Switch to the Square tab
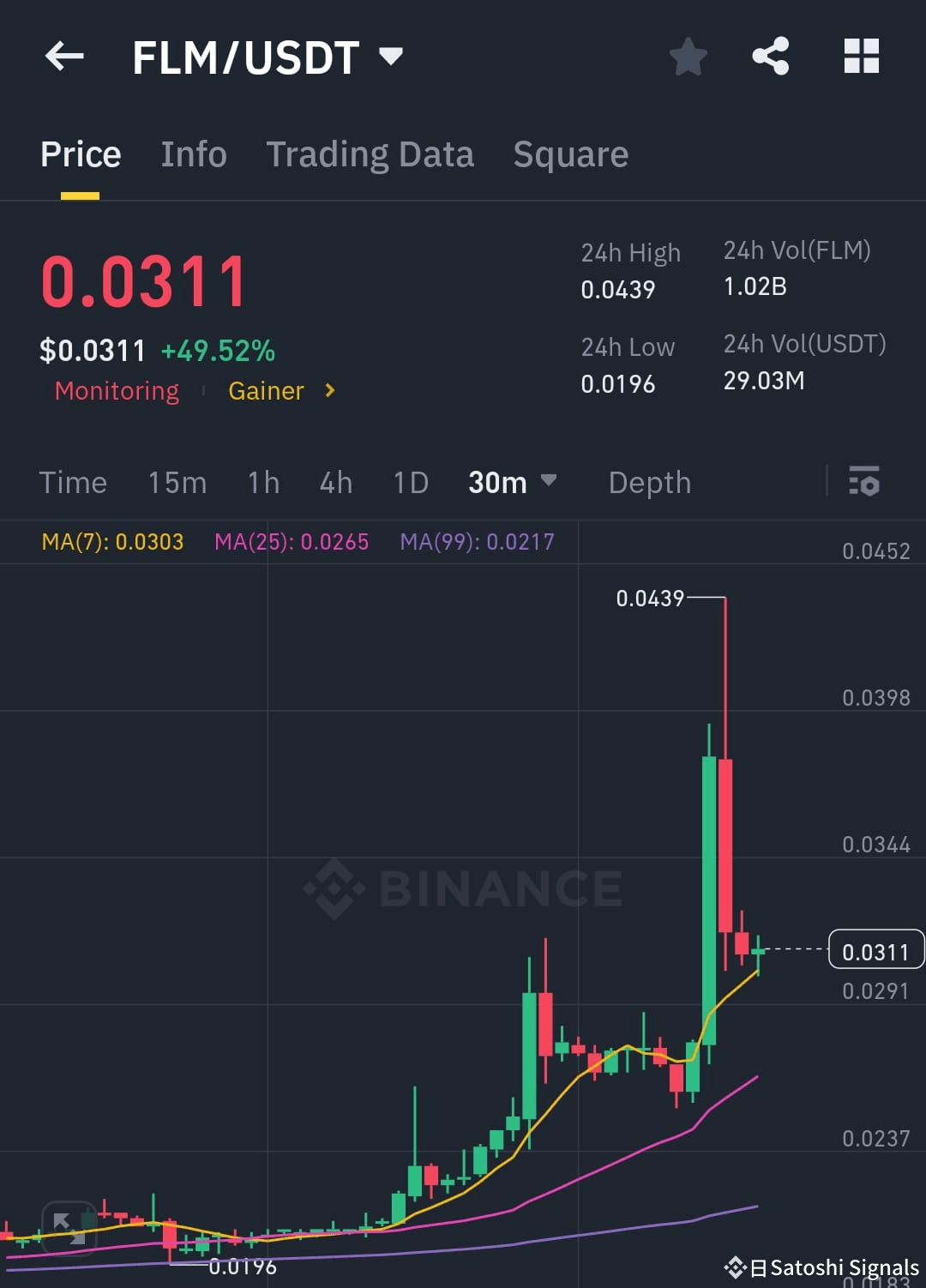 [570, 154]
